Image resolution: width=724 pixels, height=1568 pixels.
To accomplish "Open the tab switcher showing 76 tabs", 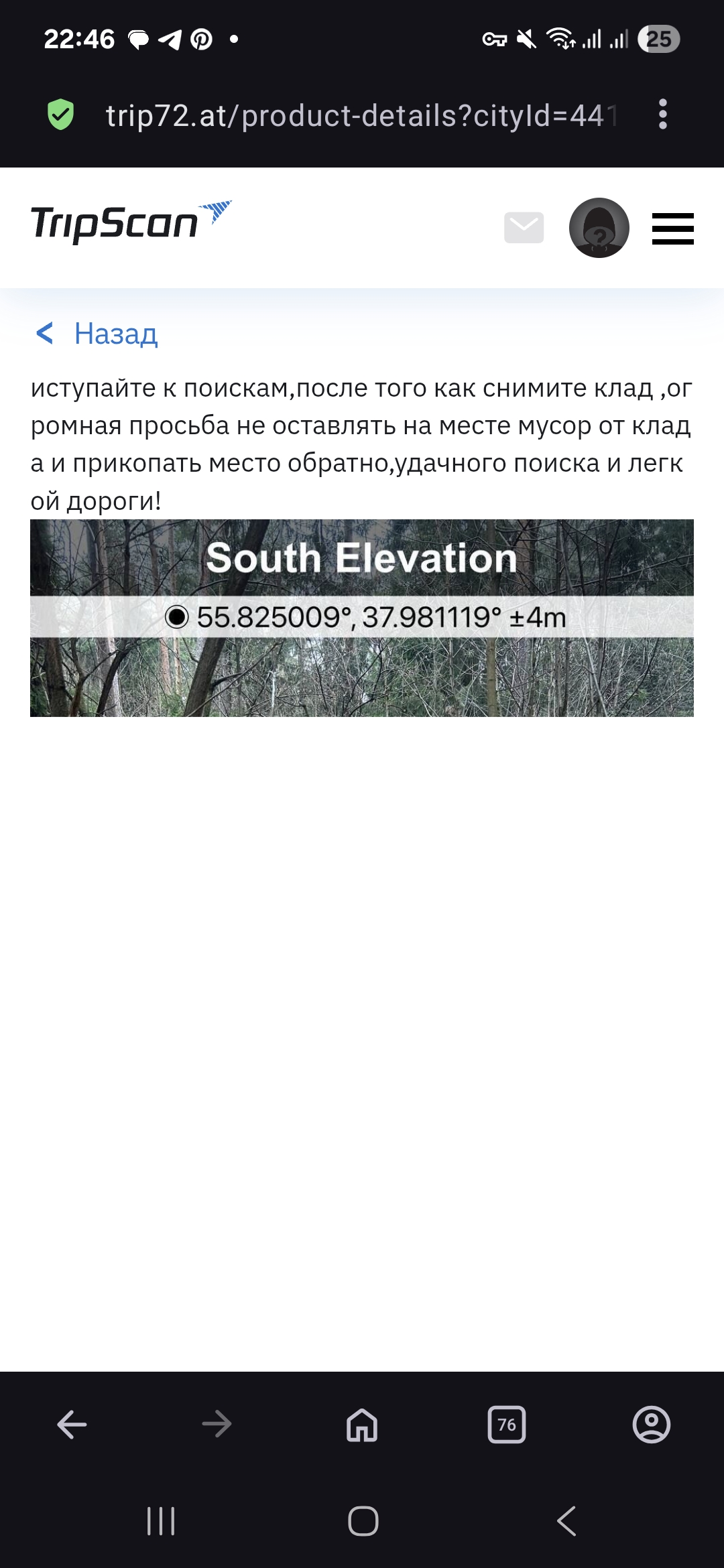I will (507, 1424).
